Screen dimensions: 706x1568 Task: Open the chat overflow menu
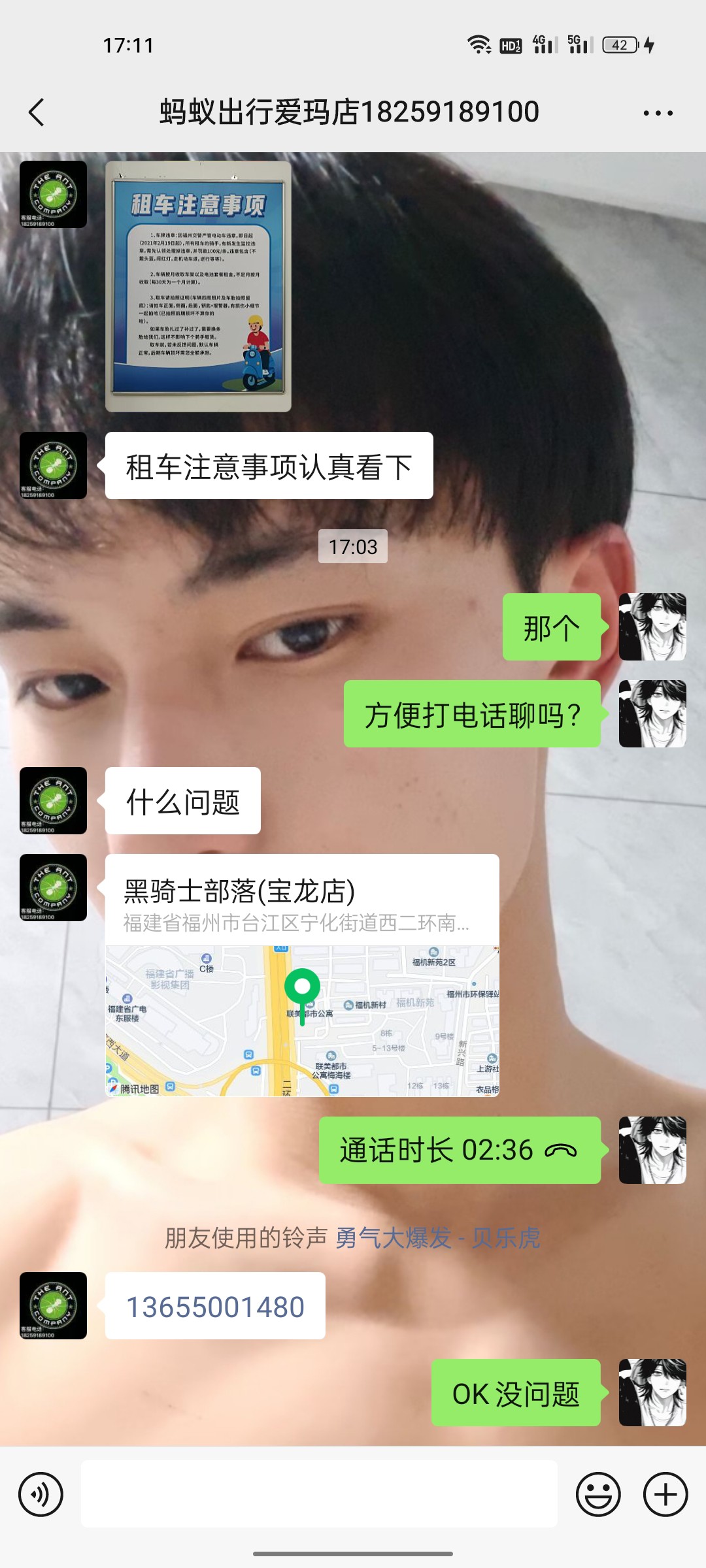click(x=658, y=113)
